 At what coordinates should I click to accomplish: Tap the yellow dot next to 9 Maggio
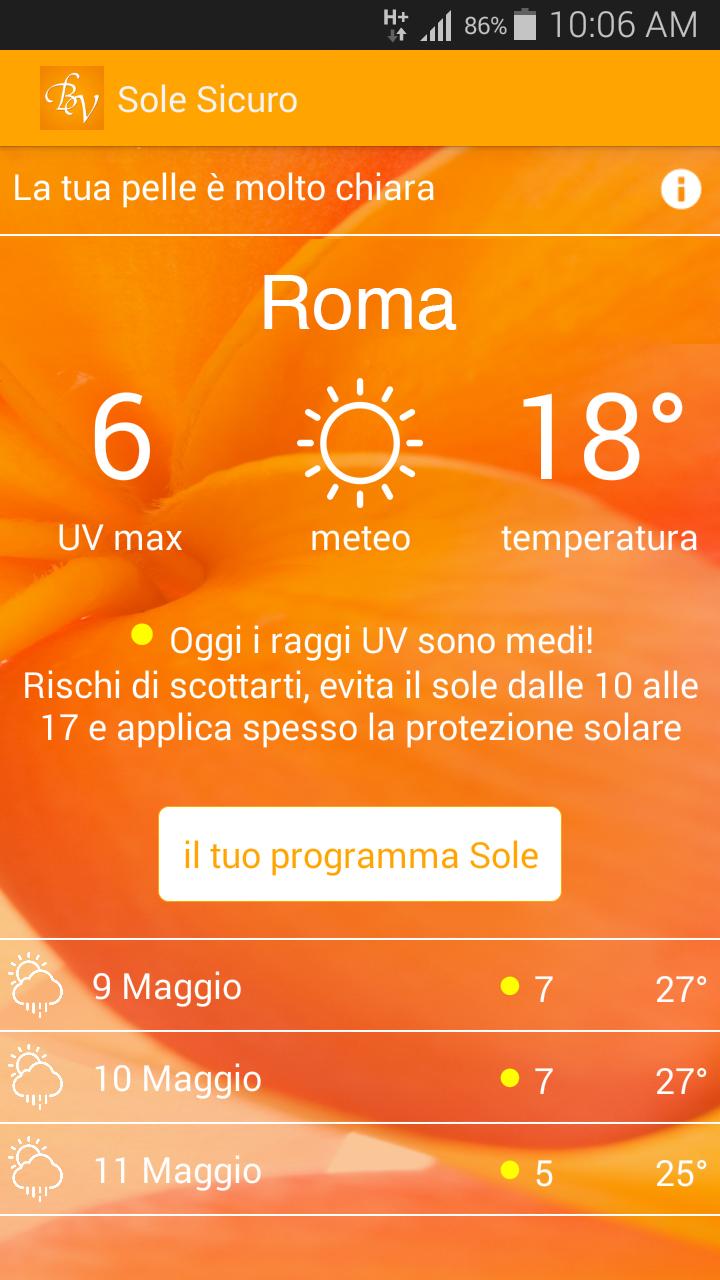(x=511, y=985)
